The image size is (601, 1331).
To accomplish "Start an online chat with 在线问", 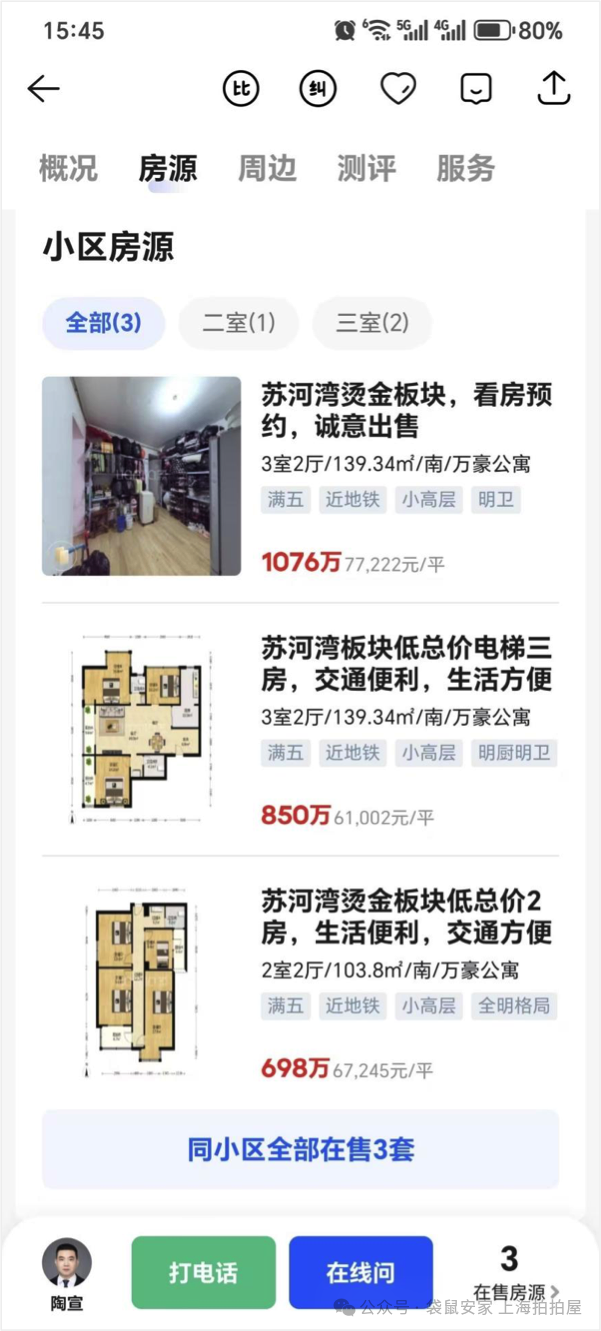I will [360, 1273].
